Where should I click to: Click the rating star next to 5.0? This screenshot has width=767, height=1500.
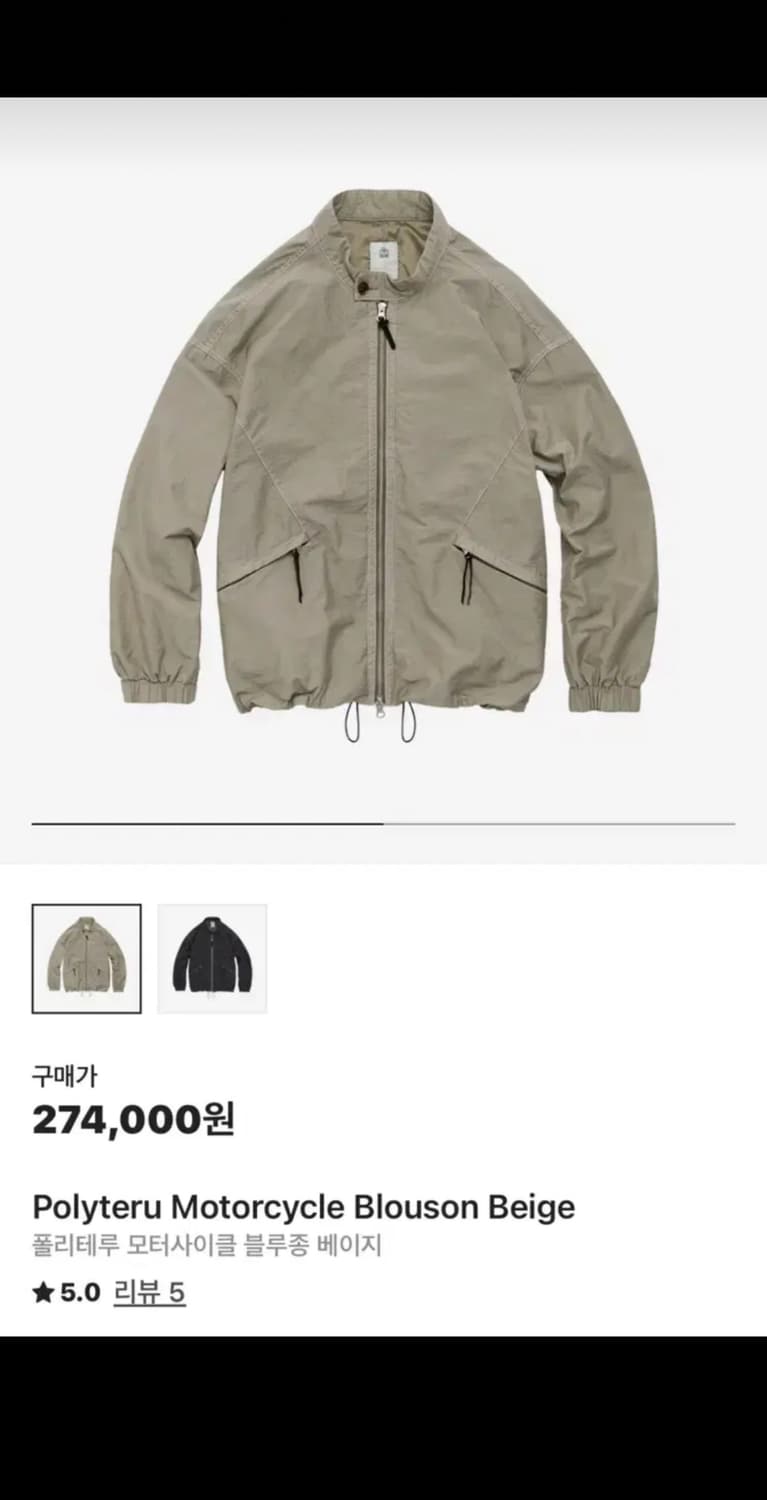pyautogui.click(x=44, y=1290)
